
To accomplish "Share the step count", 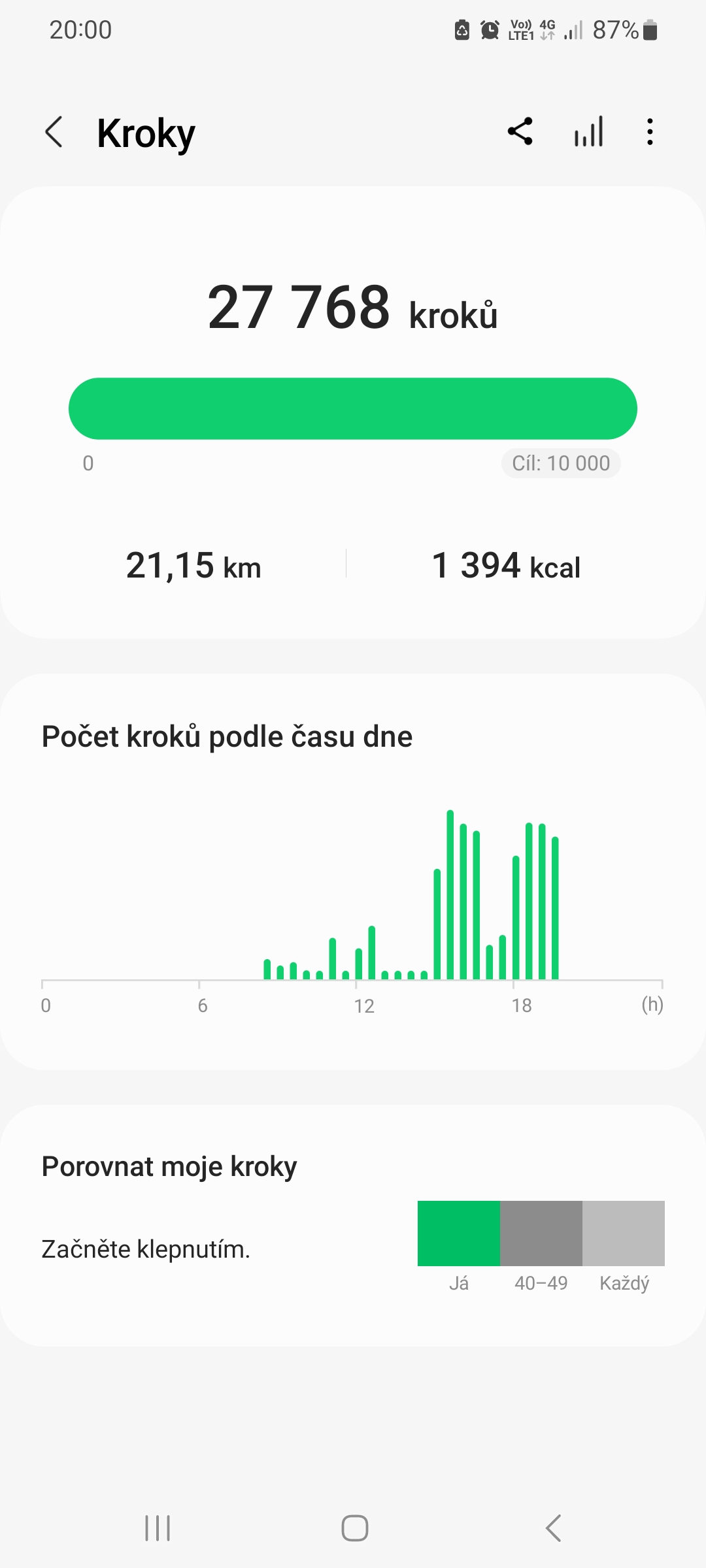I will pyautogui.click(x=520, y=132).
